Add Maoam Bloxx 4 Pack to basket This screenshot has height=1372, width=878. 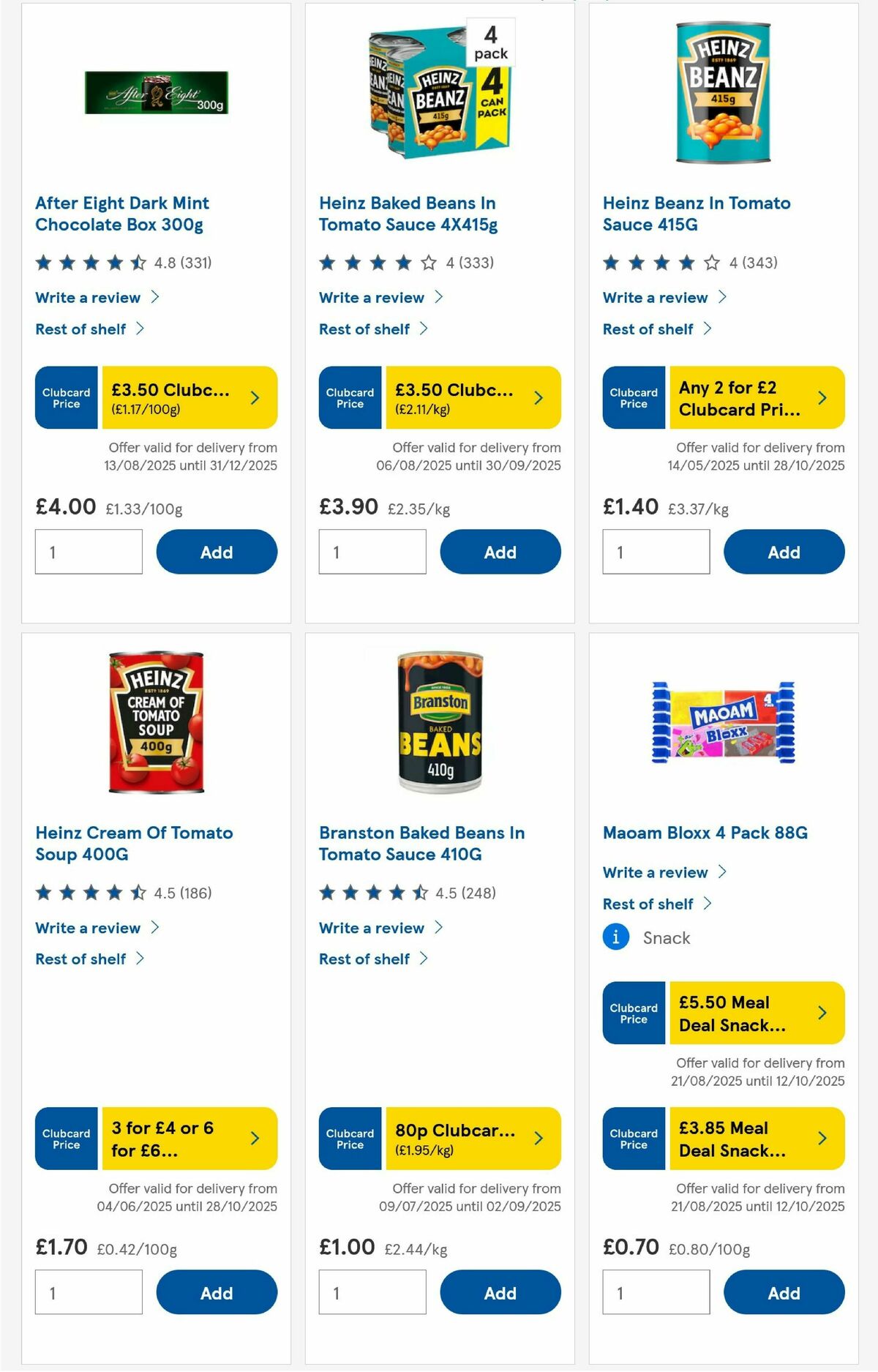[x=784, y=1292]
